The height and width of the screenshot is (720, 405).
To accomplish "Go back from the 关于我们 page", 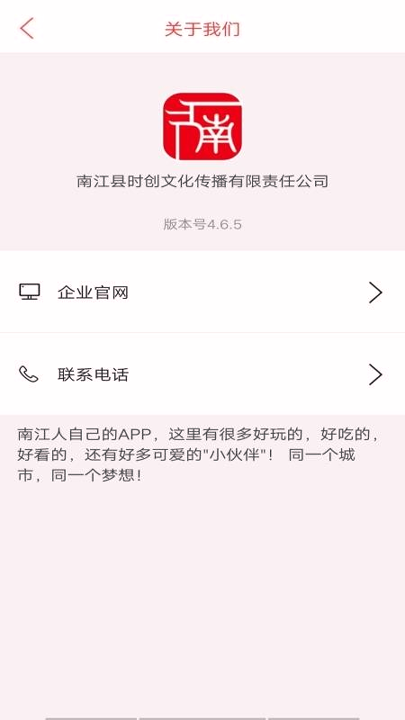I will pyautogui.click(x=27, y=28).
